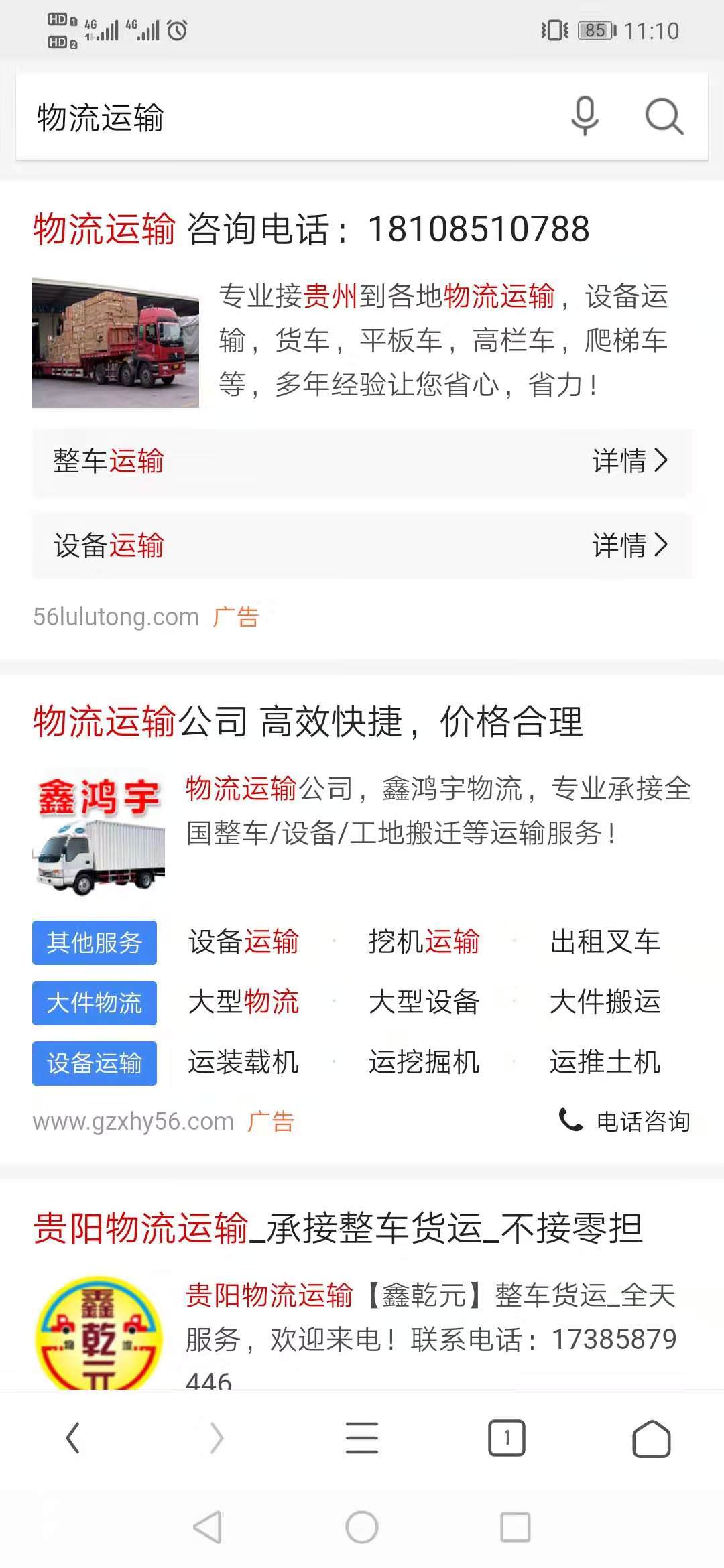Tap the system home circle button
Screen dimensions: 724x1568
(362, 1527)
